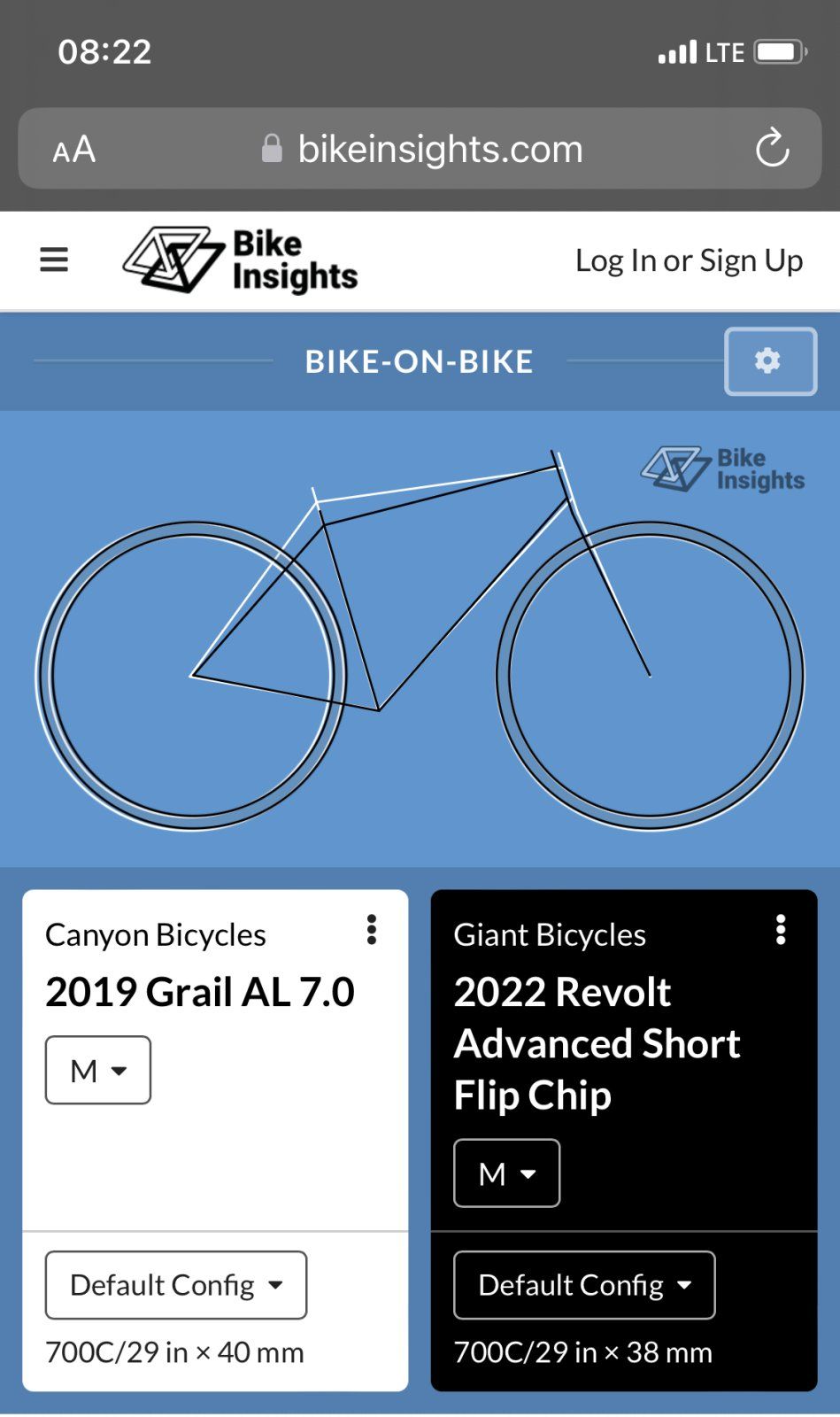Open Default Config dropdown on Canyon card

click(x=176, y=1285)
